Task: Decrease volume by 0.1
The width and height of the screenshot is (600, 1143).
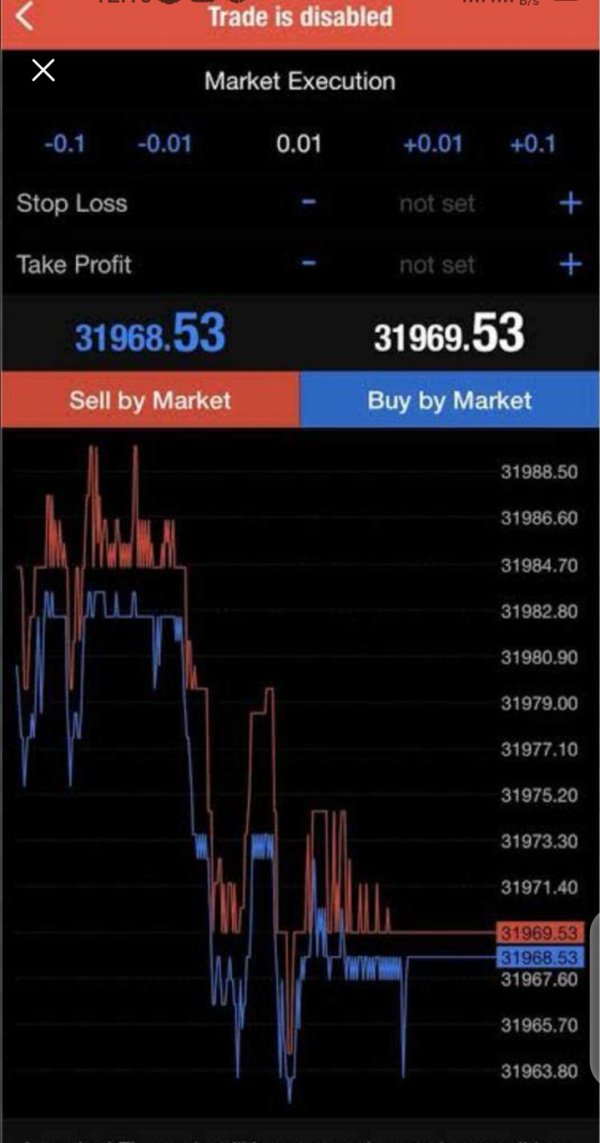Action: click(65, 143)
